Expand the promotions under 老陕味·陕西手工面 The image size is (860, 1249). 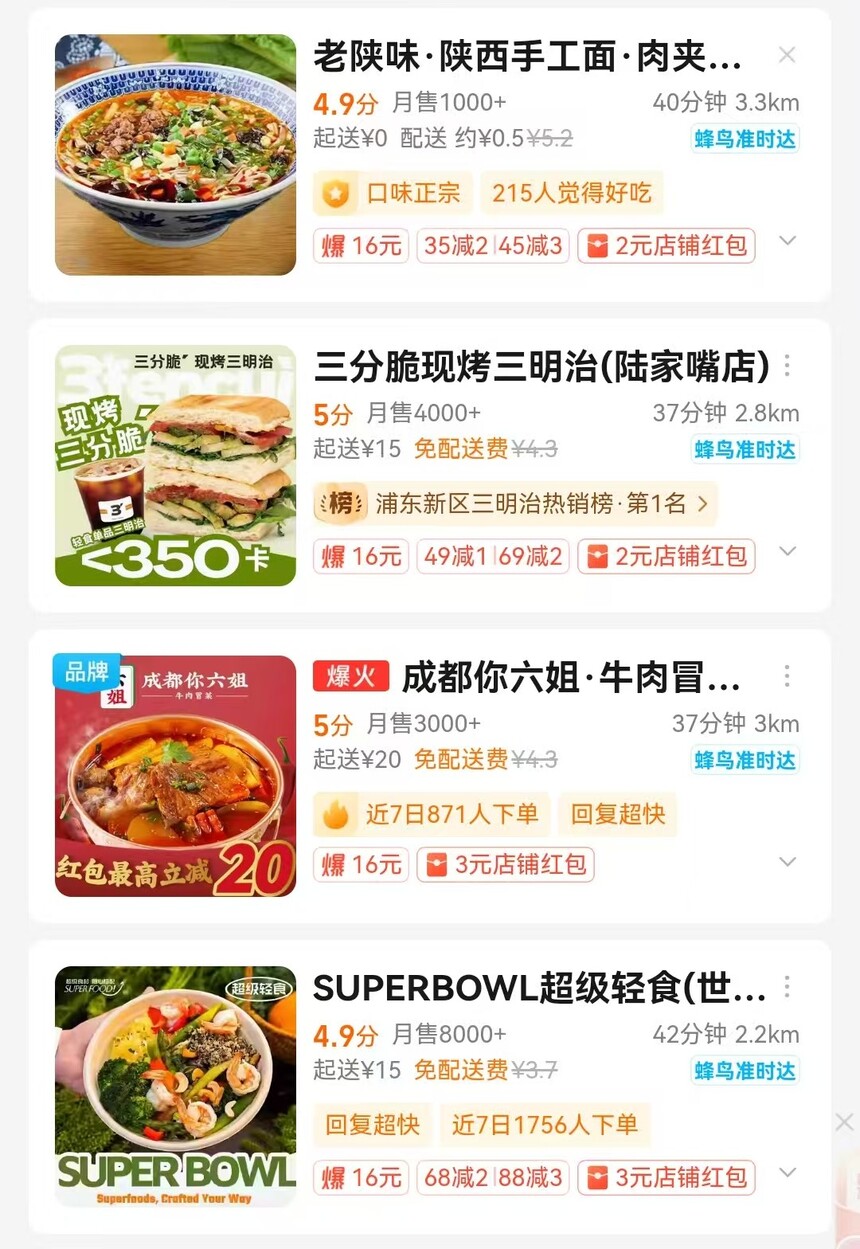point(788,241)
